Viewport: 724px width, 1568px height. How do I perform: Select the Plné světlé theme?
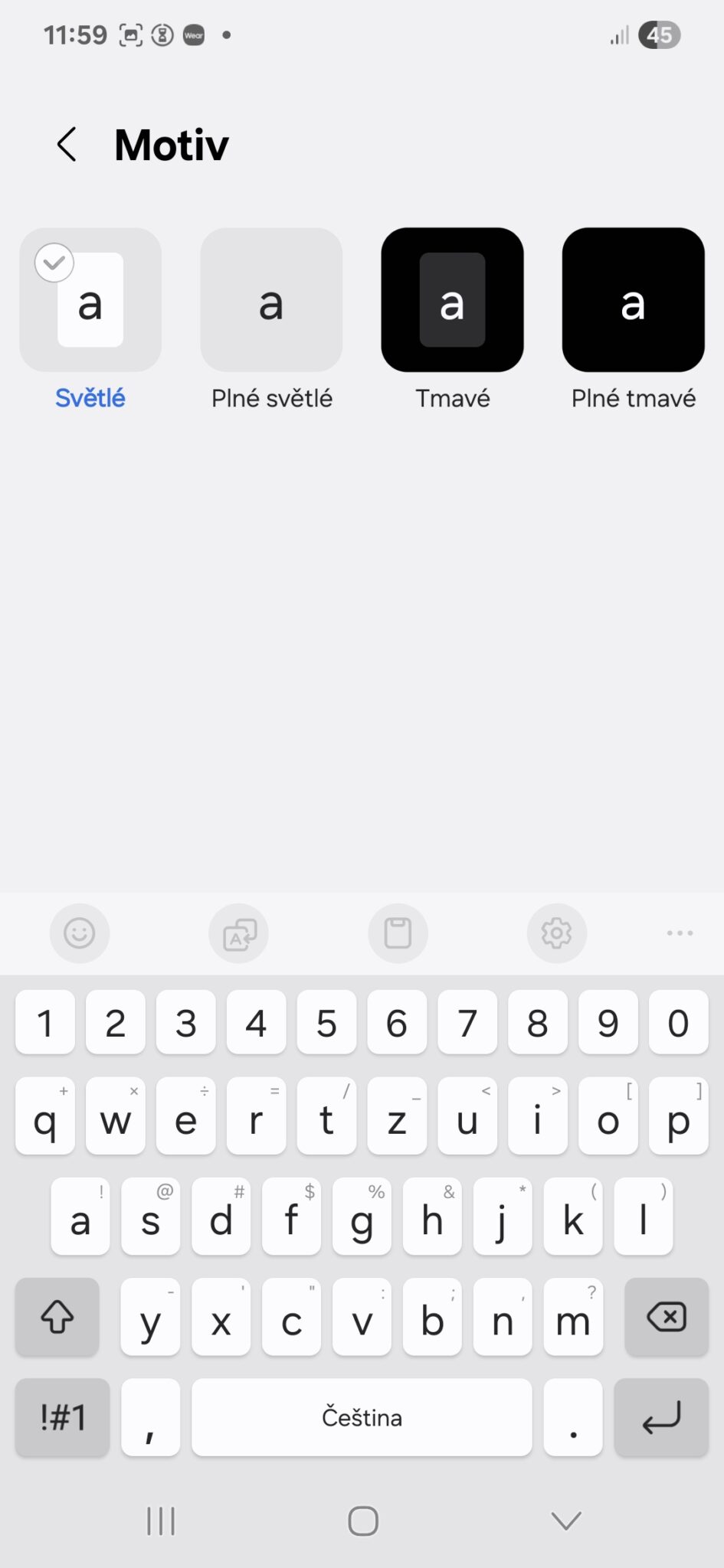[x=271, y=300]
